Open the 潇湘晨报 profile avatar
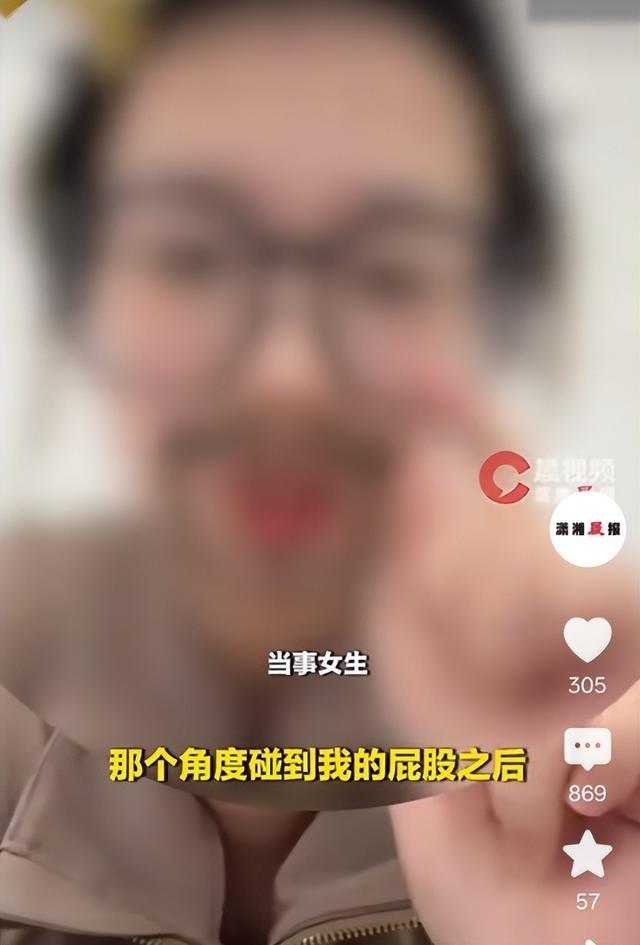The image size is (640, 945). pyautogui.click(x=588, y=529)
